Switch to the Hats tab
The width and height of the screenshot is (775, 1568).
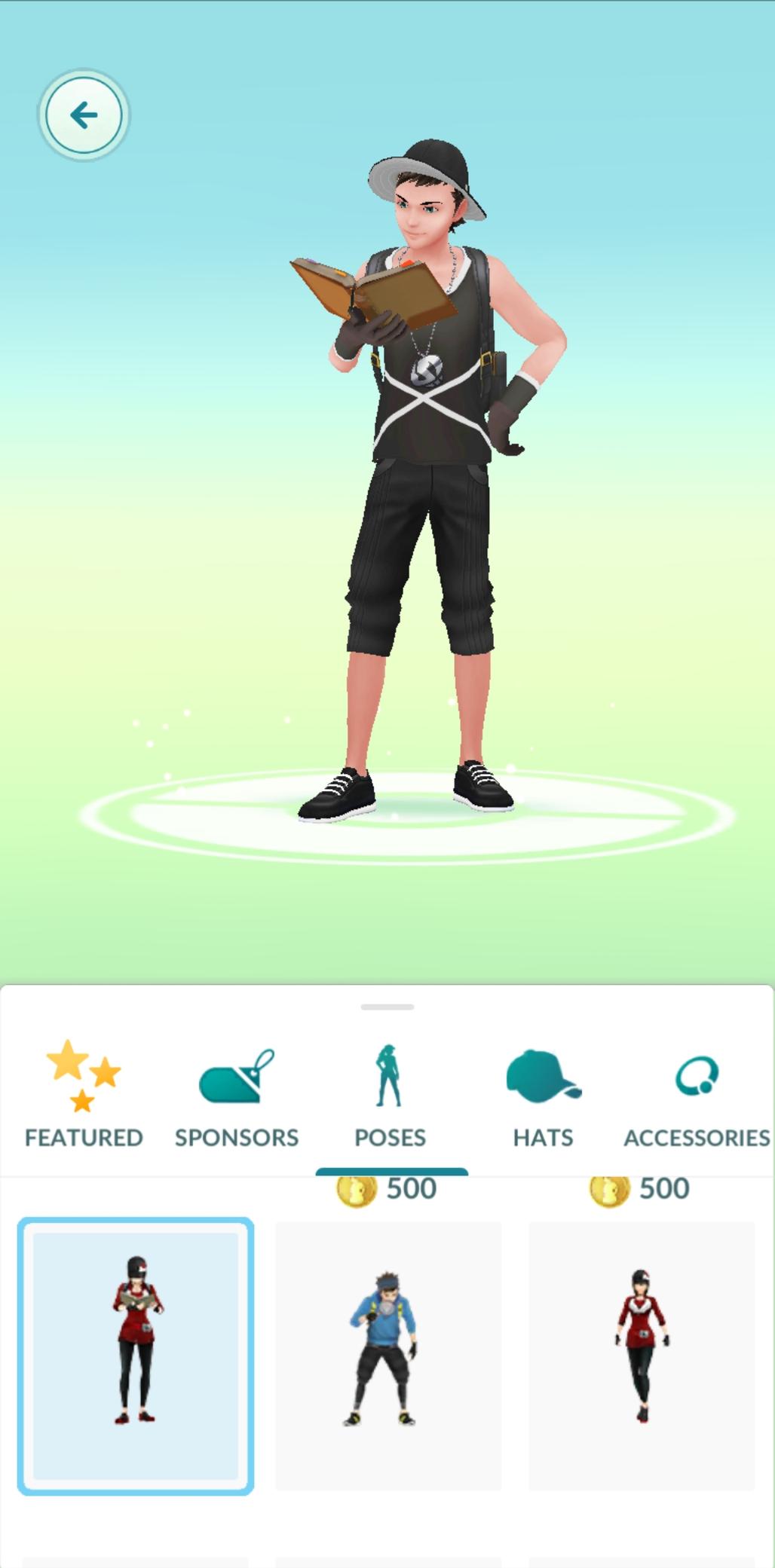pos(543,1096)
